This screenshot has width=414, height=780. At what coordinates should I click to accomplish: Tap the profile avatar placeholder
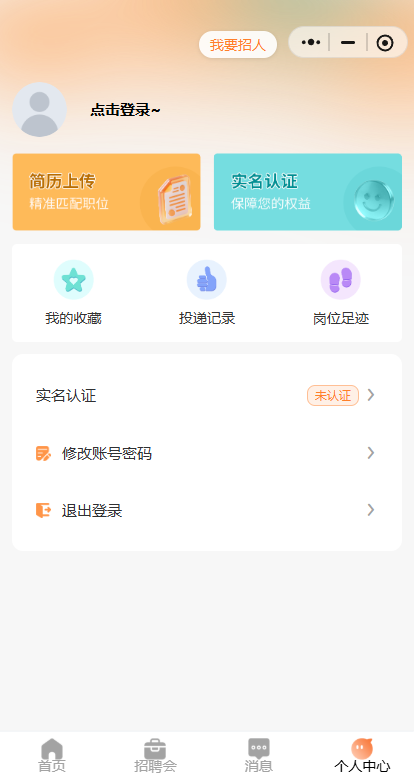point(39,109)
